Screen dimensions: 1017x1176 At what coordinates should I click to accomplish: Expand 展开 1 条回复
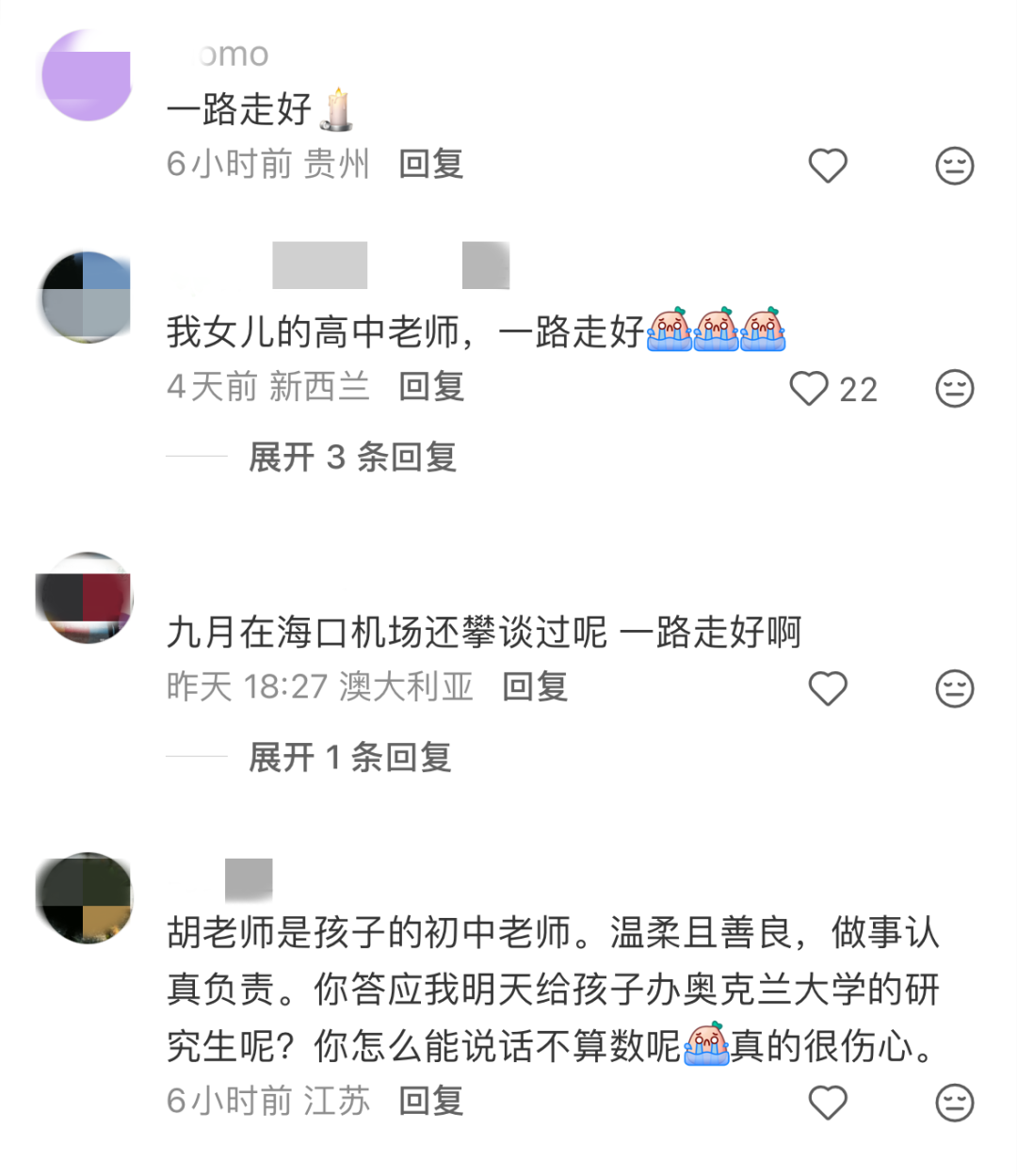(x=349, y=757)
